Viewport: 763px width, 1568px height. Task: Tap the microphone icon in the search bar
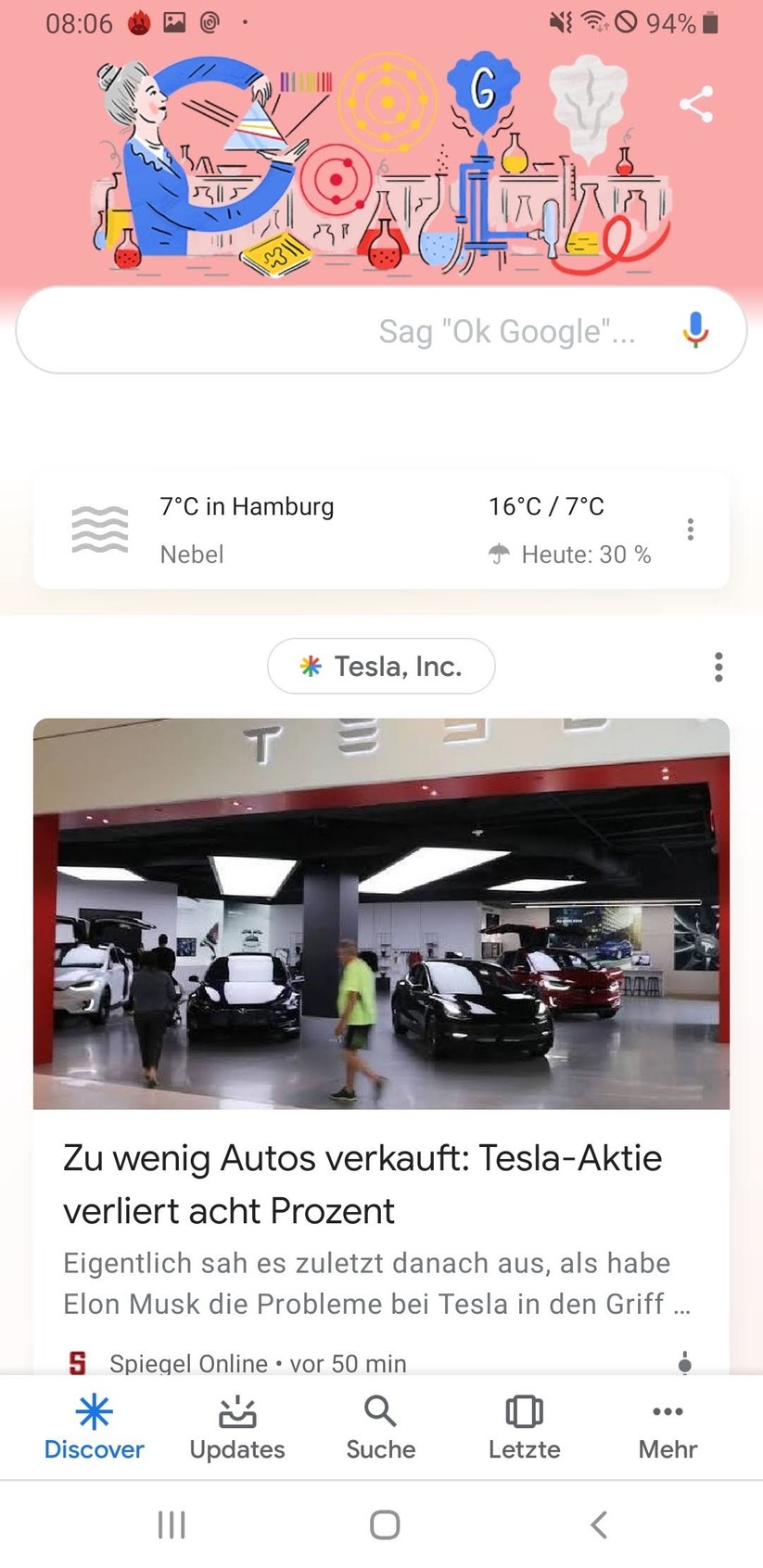point(693,330)
